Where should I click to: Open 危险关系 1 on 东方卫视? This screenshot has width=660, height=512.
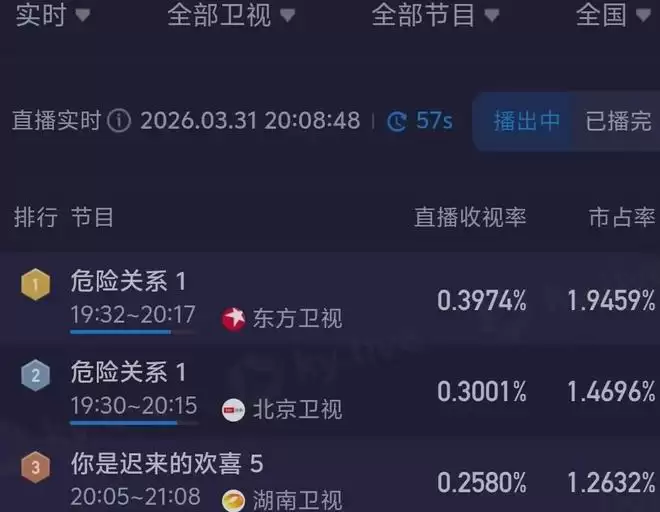128,282
